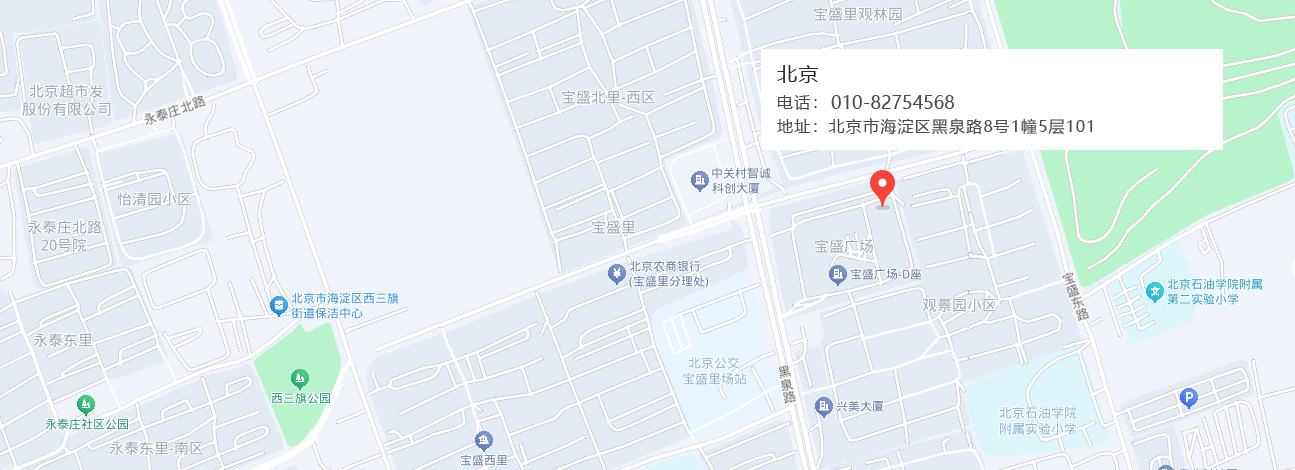Select the 北京石油学院附属第二实验小学 school marker
This screenshot has height=470, width=1295.
[x=1155, y=292]
